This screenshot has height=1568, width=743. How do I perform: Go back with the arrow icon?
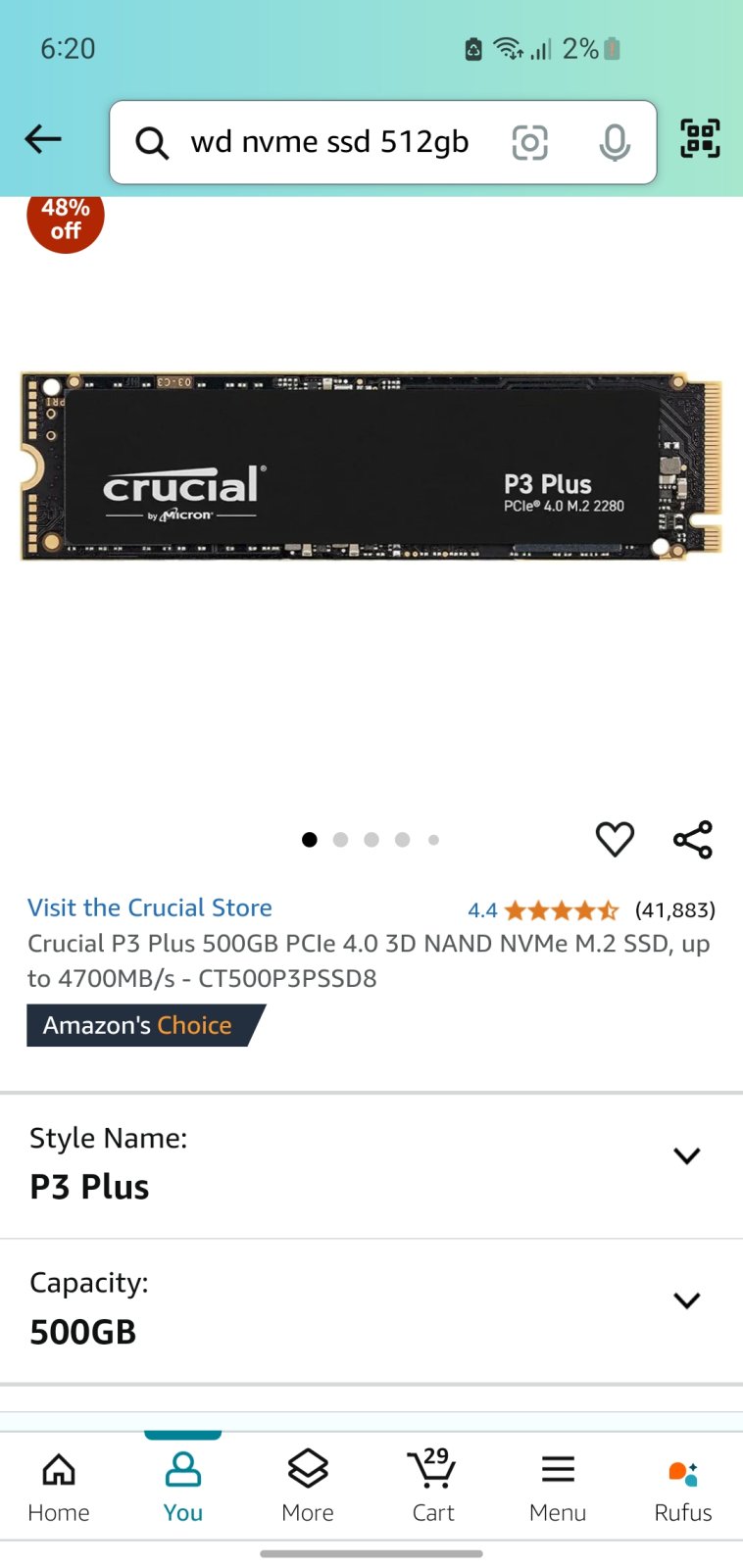(43, 140)
